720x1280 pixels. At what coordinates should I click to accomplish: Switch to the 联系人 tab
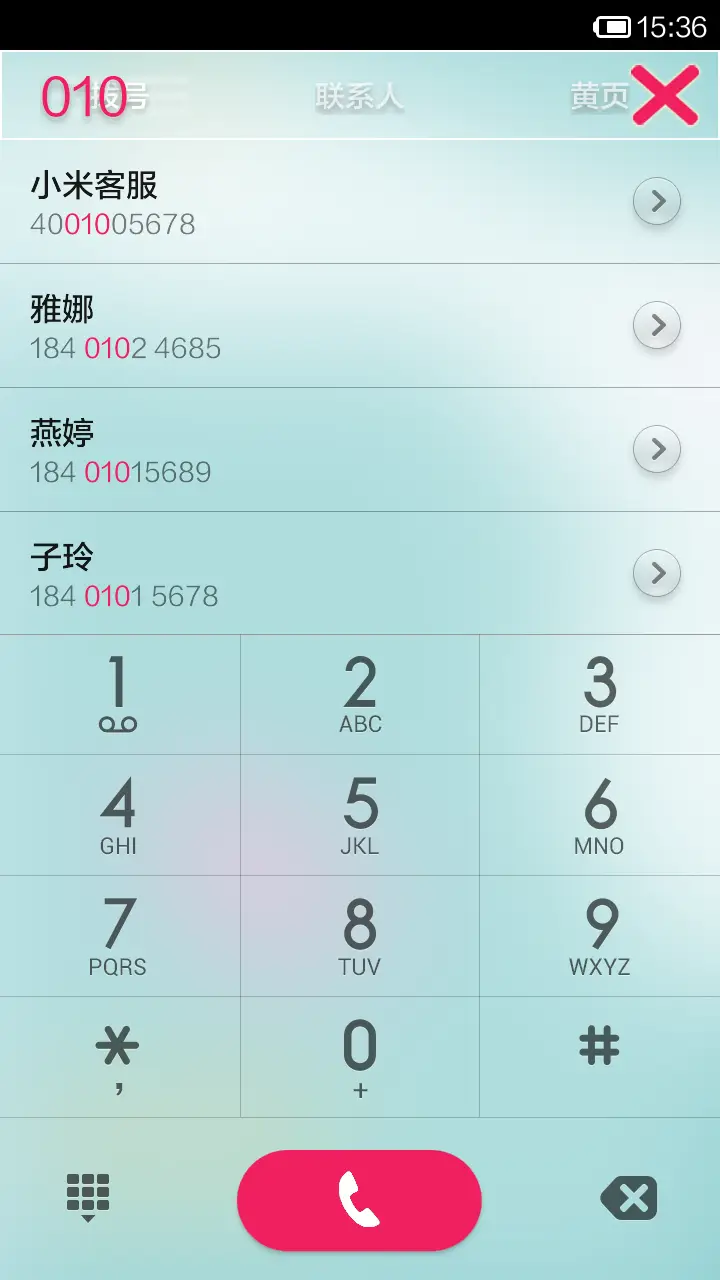coord(360,97)
